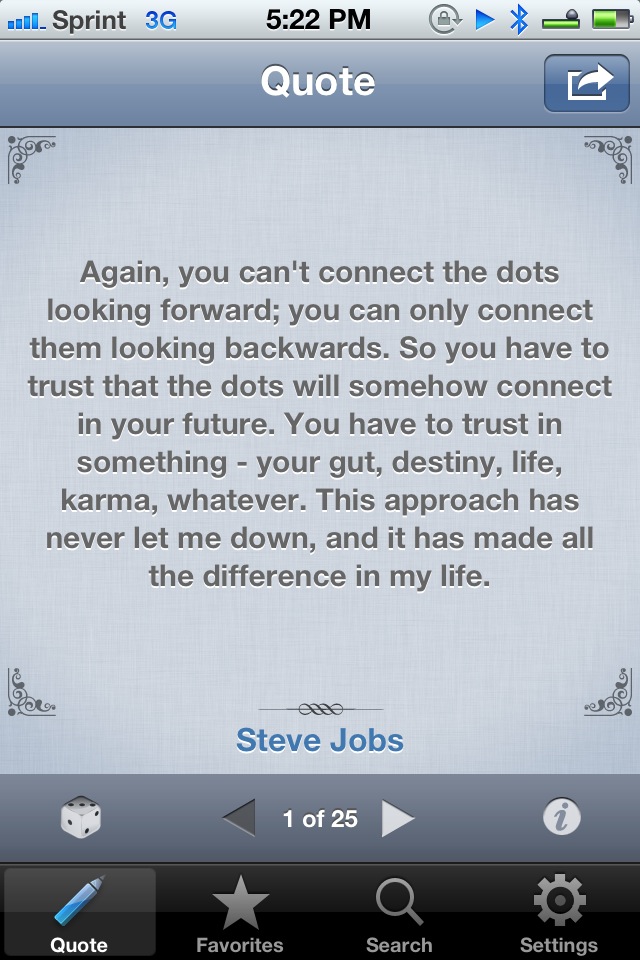Open the Search tab
Viewport: 640px width, 960px height.
(399, 914)
